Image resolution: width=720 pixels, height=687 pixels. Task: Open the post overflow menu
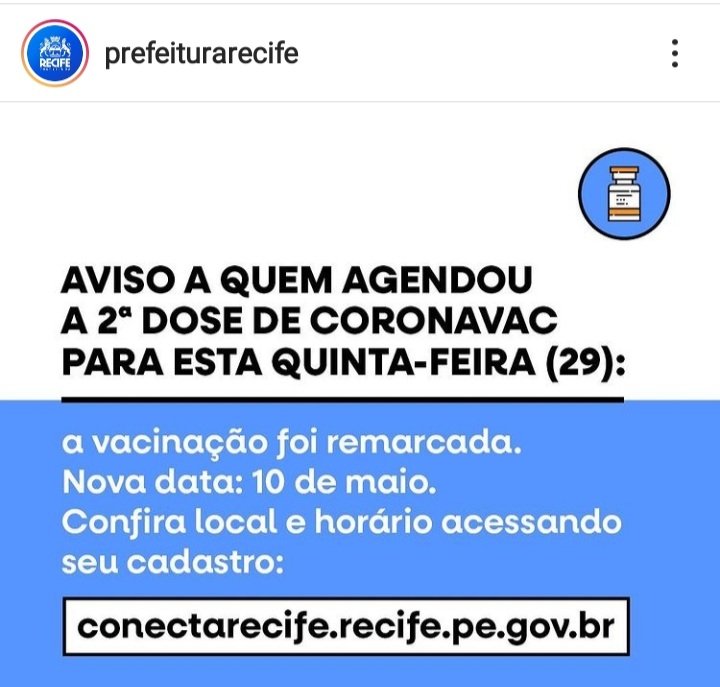[675, 53]
